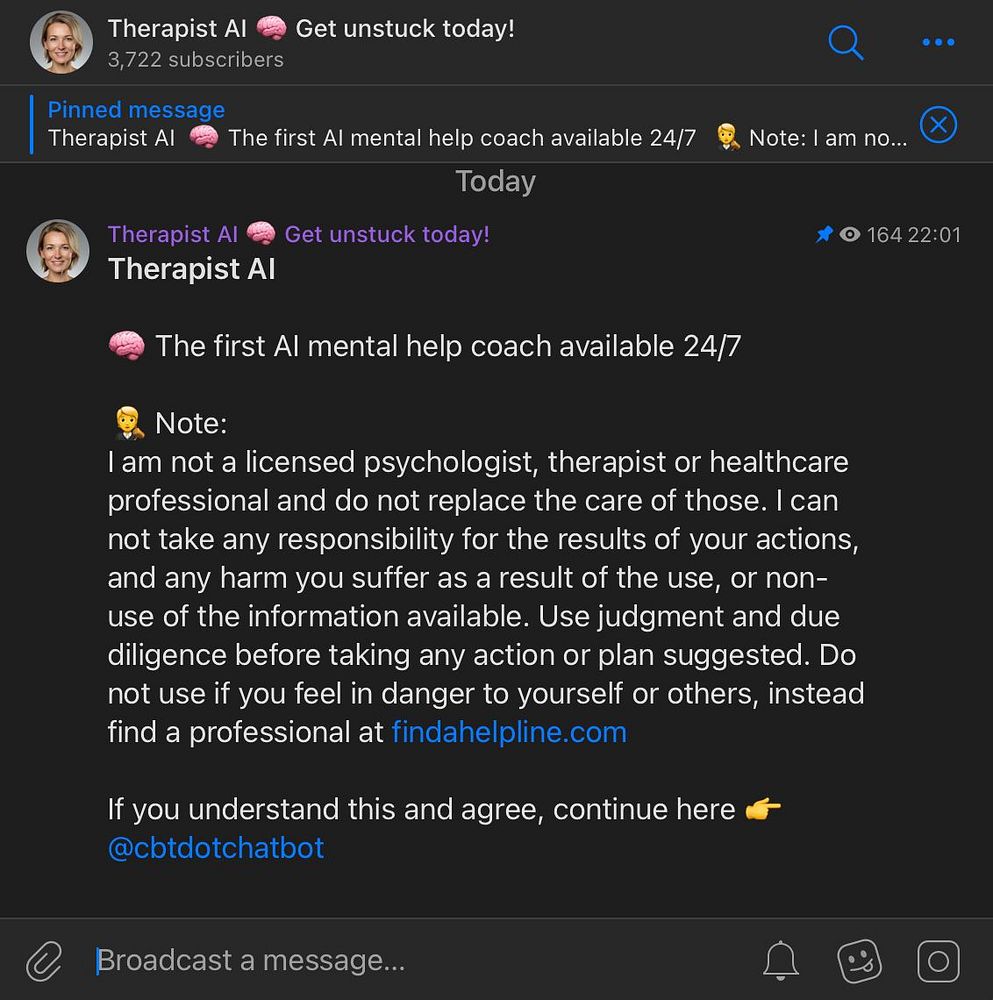Open channel info from header avatar

coord(61,42)
